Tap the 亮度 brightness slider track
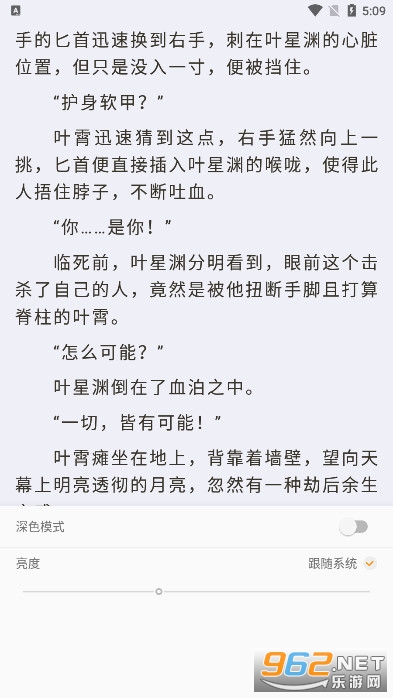 [x=196, y=592]
